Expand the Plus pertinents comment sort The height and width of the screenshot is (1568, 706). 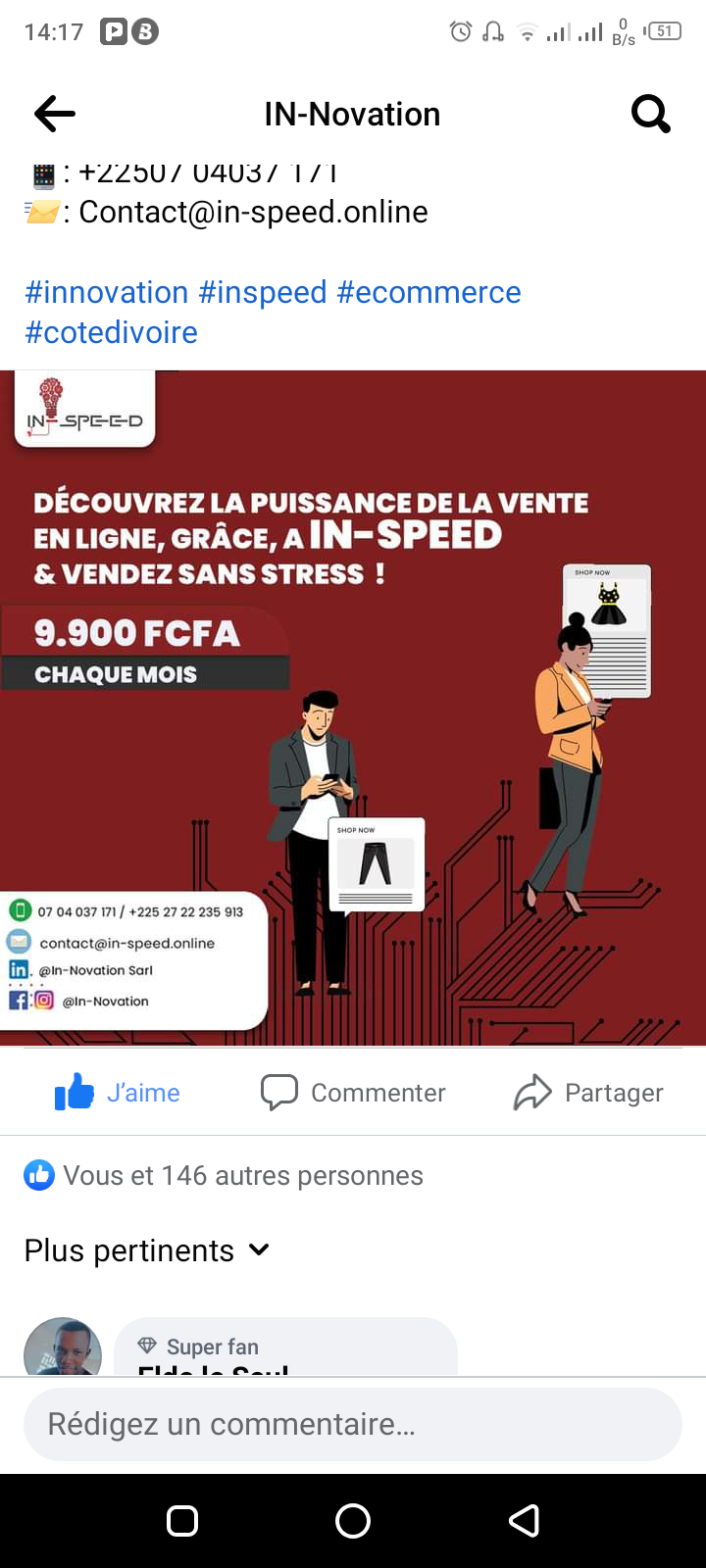(147, 1250)
